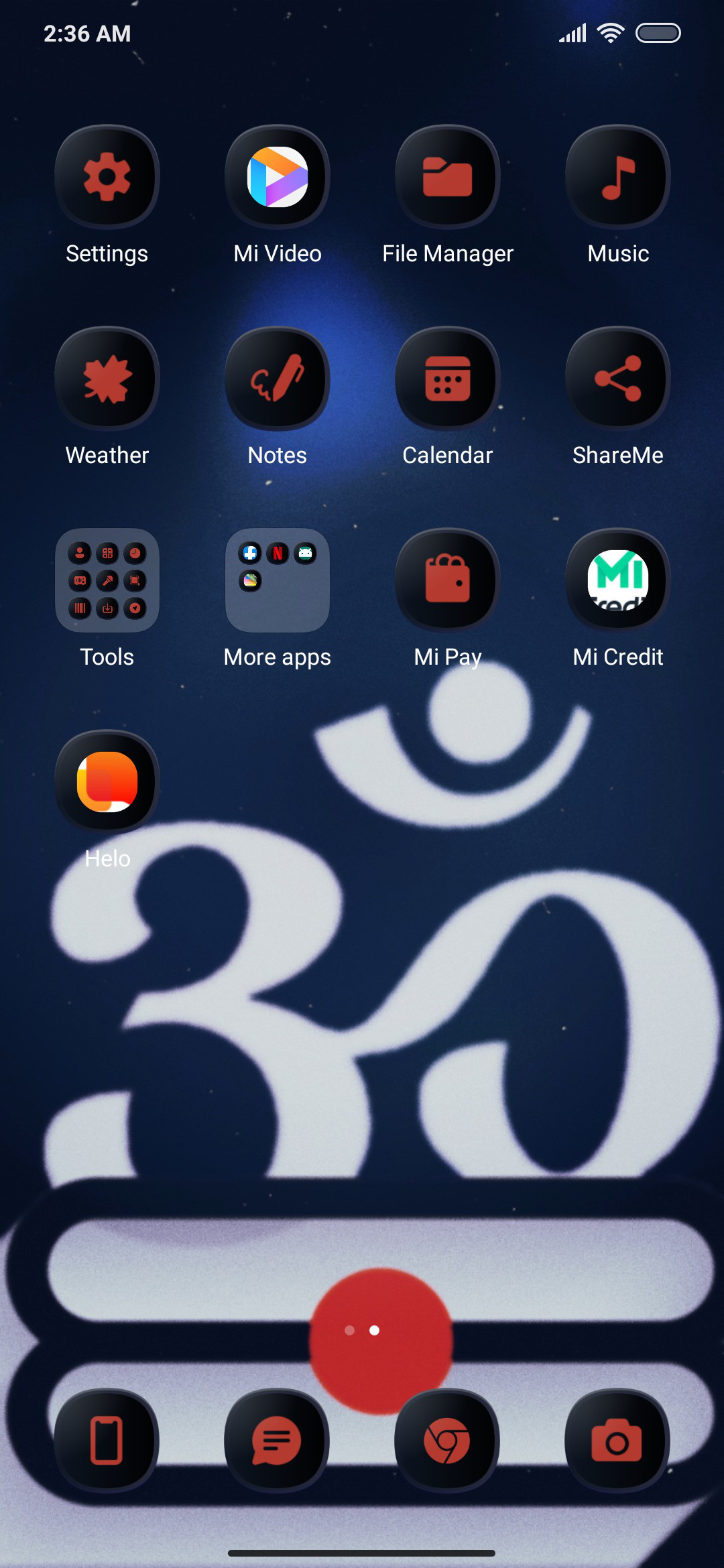This screenshot has height=1568, width=724.
Task: Open the Camera from the dock
Action: 618,1440
